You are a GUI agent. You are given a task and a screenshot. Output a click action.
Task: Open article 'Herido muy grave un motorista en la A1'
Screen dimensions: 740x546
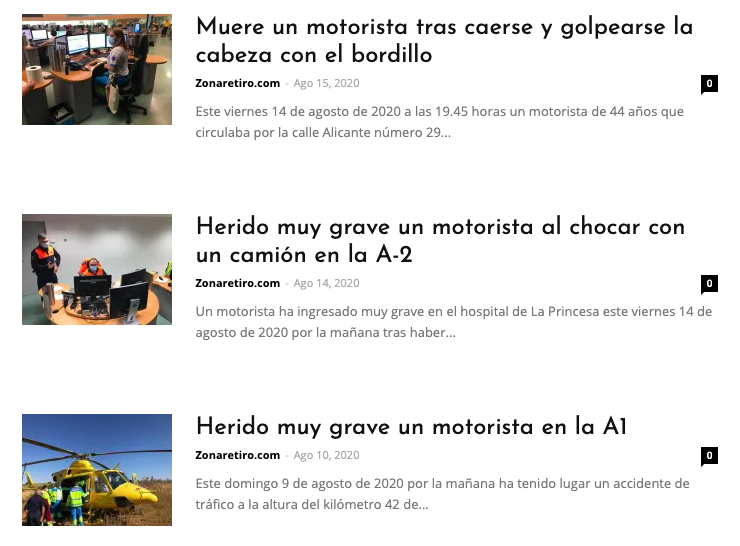point(411,427)
